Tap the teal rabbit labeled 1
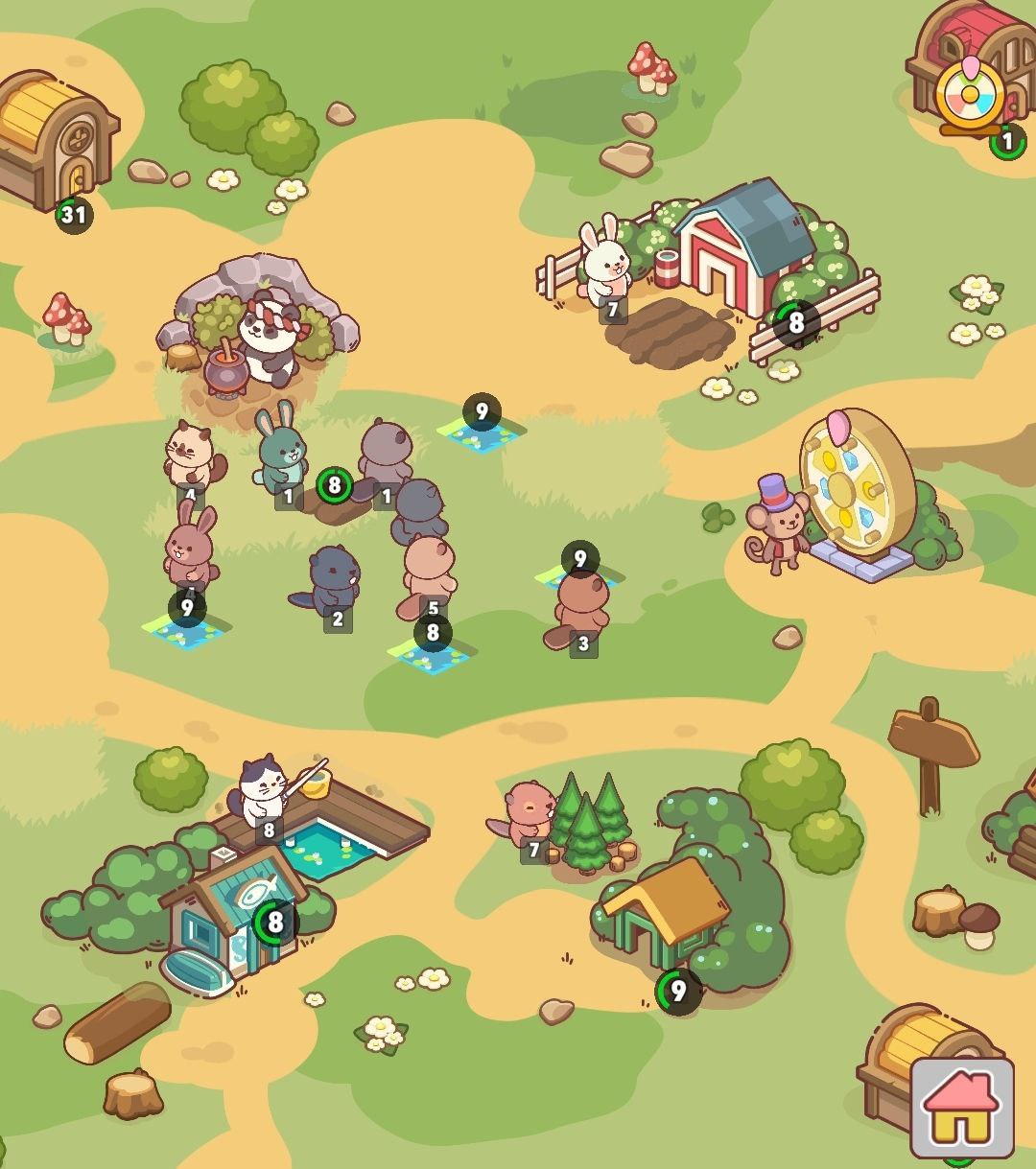Viewport: 1036px width, 1169px height. [280, 451]
